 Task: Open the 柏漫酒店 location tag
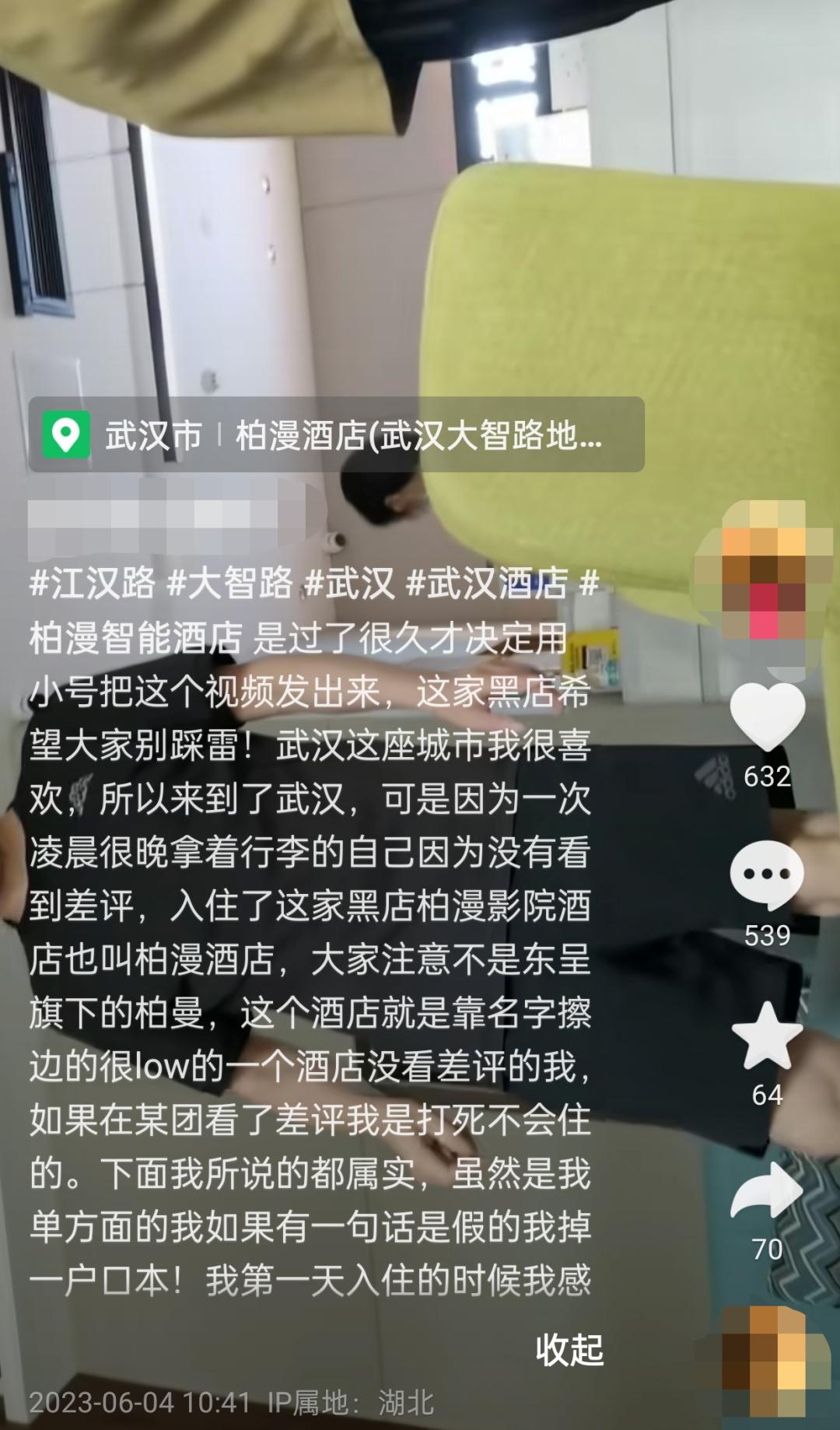336,435
